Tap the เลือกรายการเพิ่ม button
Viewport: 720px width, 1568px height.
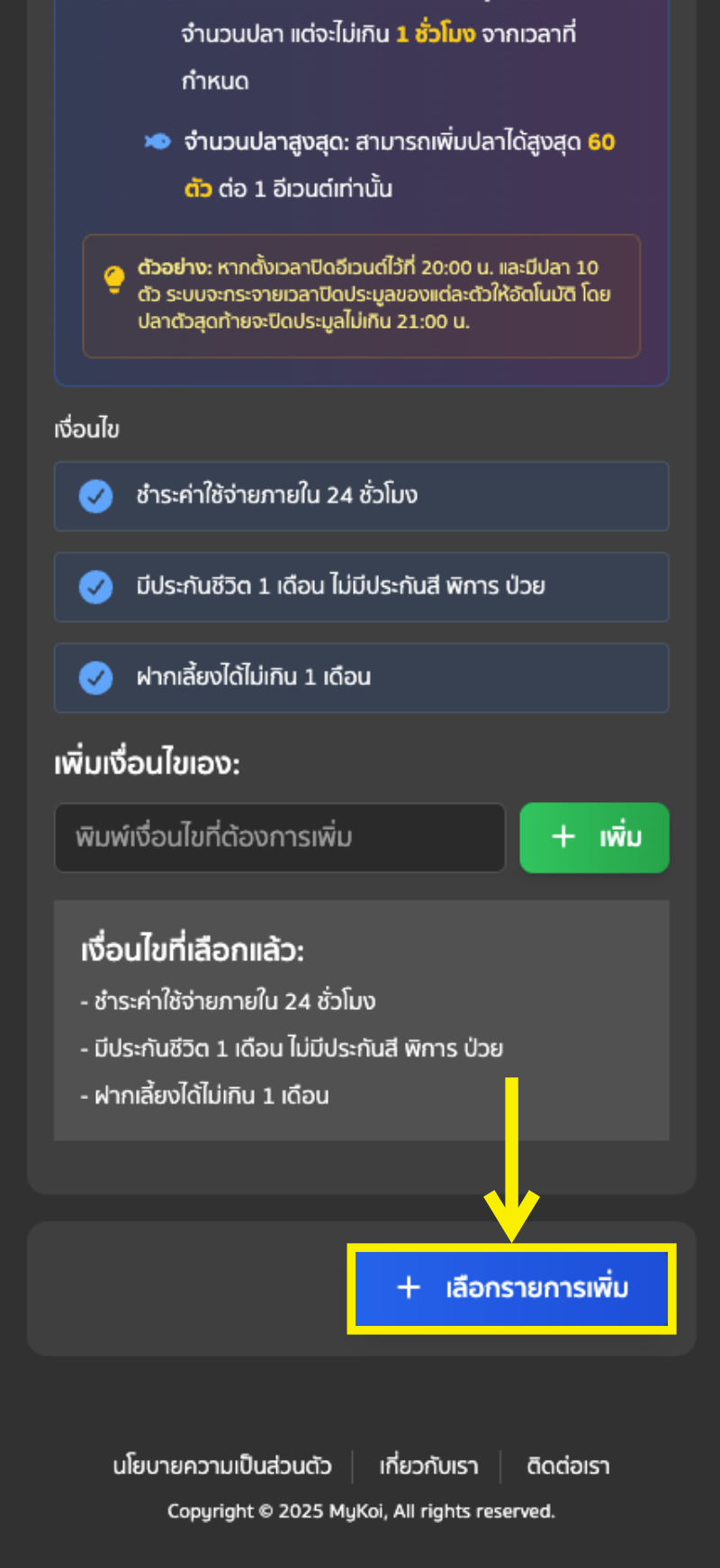point(511,1288)
